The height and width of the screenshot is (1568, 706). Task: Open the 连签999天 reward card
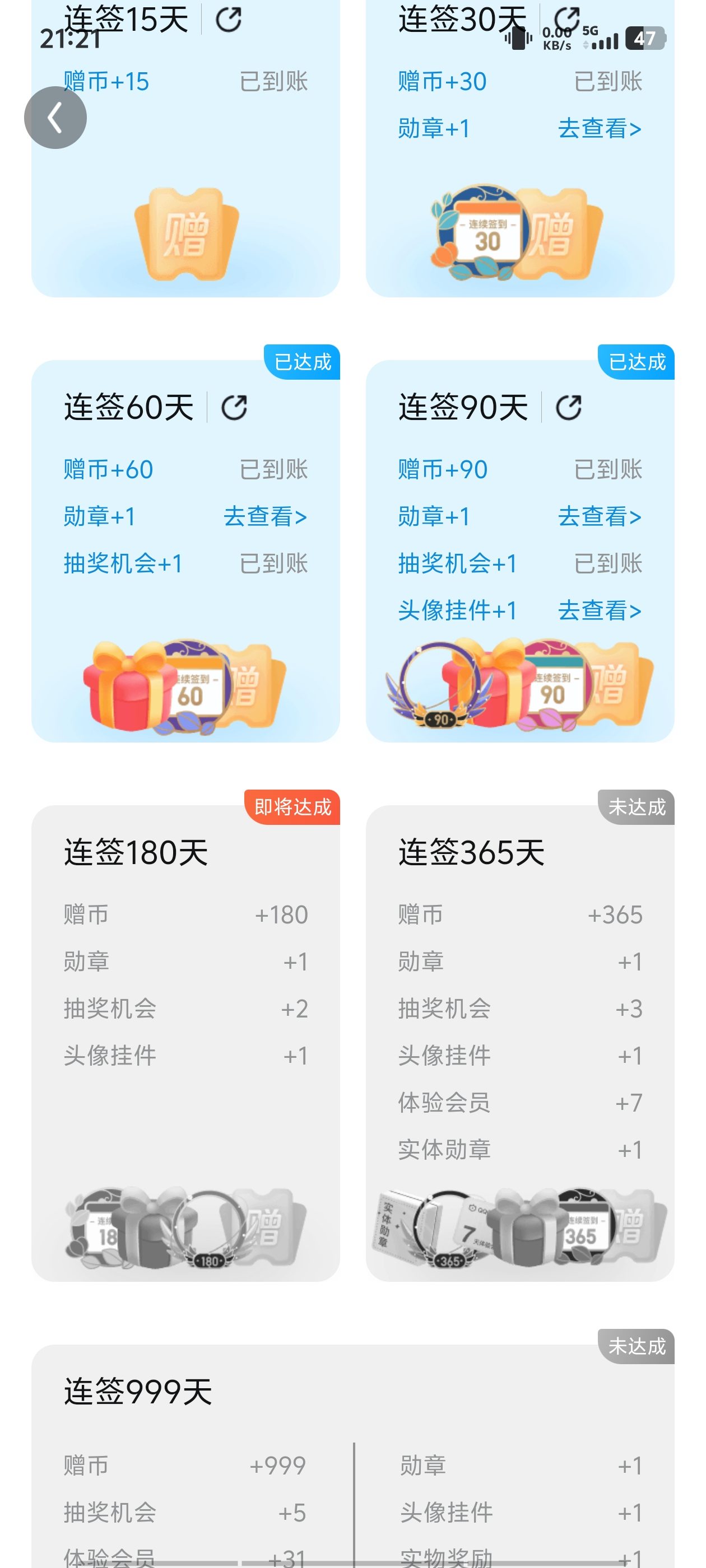pyautogui.click(x=354, y=1456)
